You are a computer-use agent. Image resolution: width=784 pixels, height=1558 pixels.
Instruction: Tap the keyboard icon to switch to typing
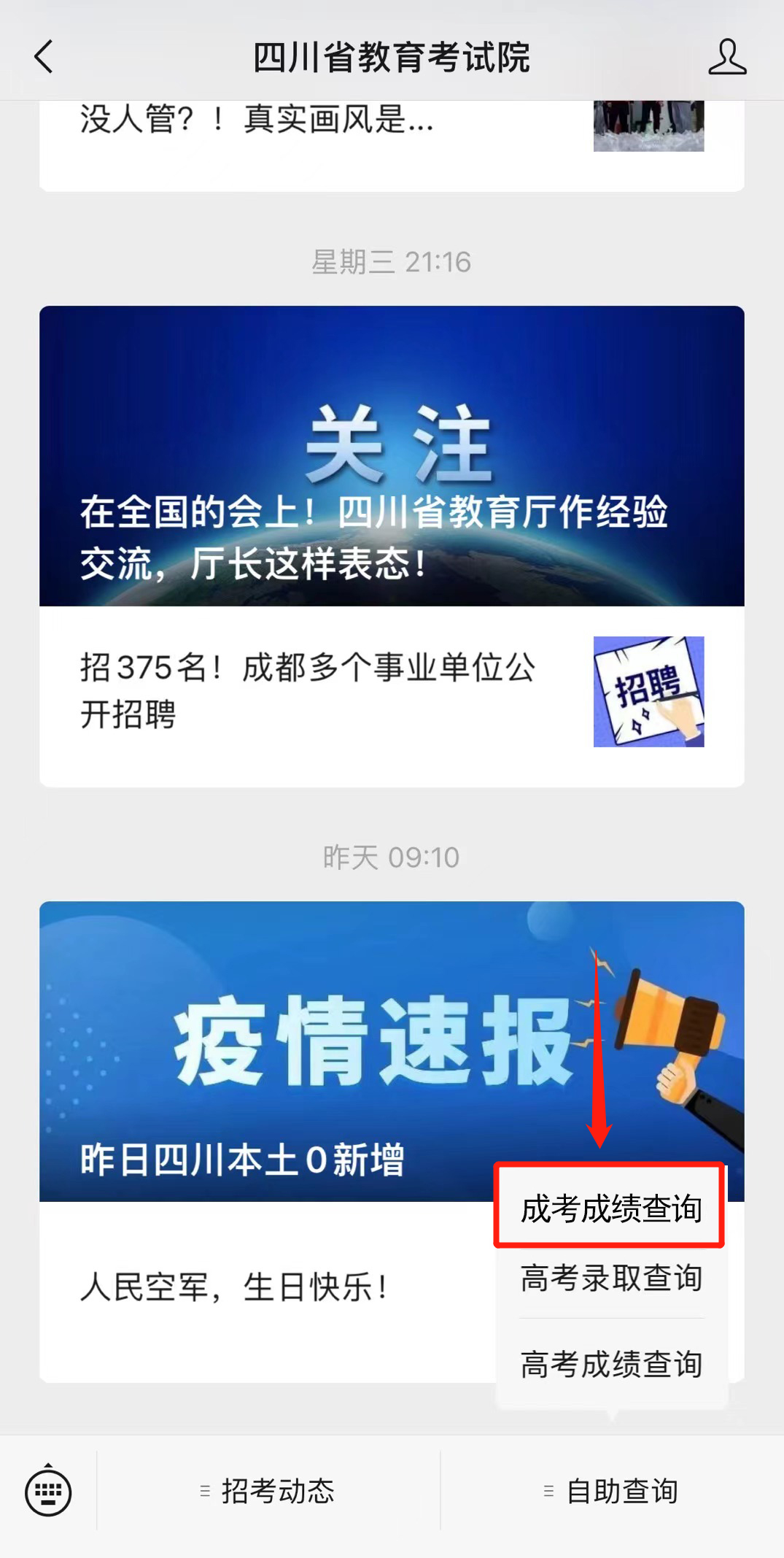click(x=46, y=1492)
